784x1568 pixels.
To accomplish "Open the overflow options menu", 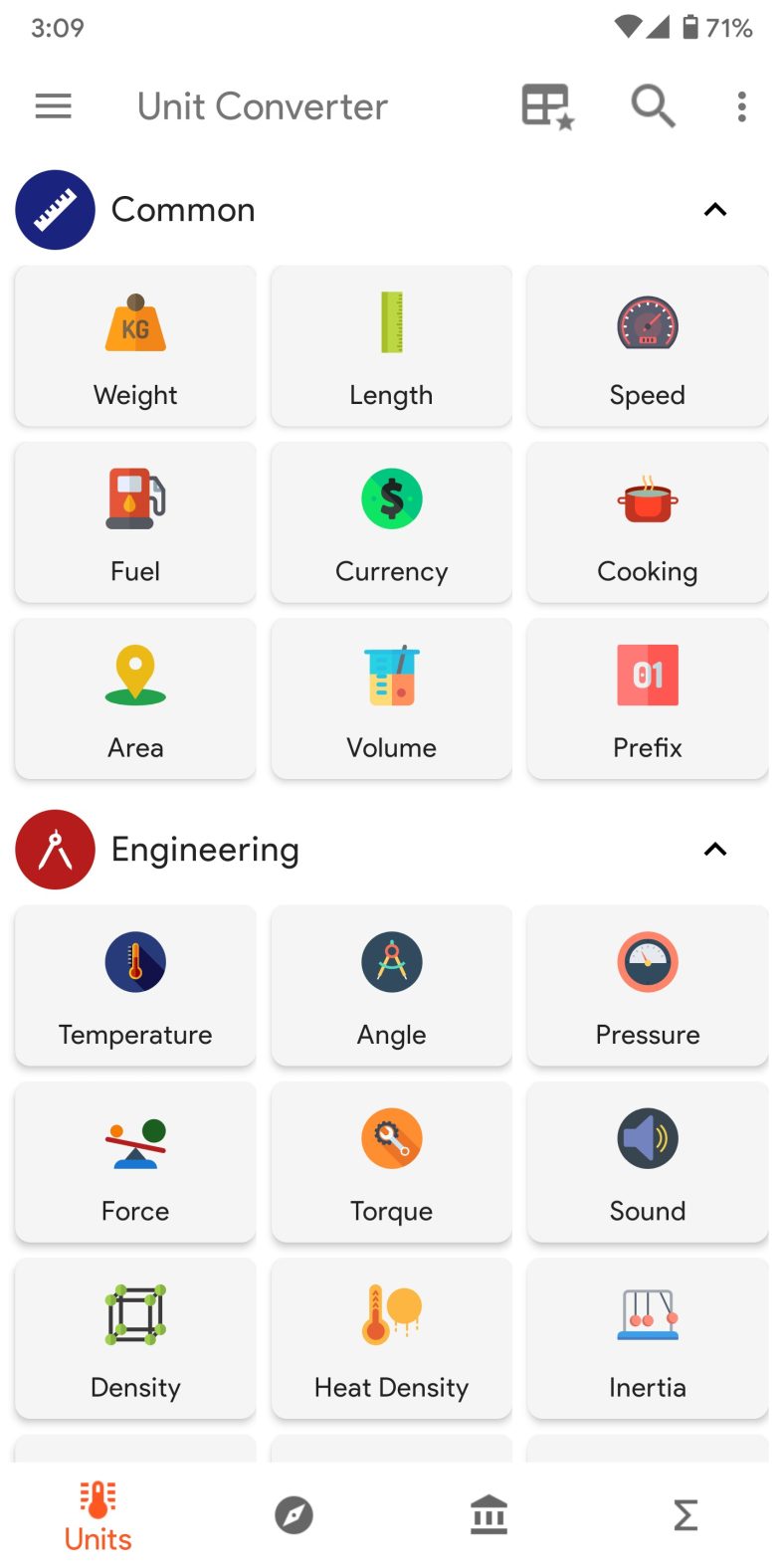I will [741, 106].
